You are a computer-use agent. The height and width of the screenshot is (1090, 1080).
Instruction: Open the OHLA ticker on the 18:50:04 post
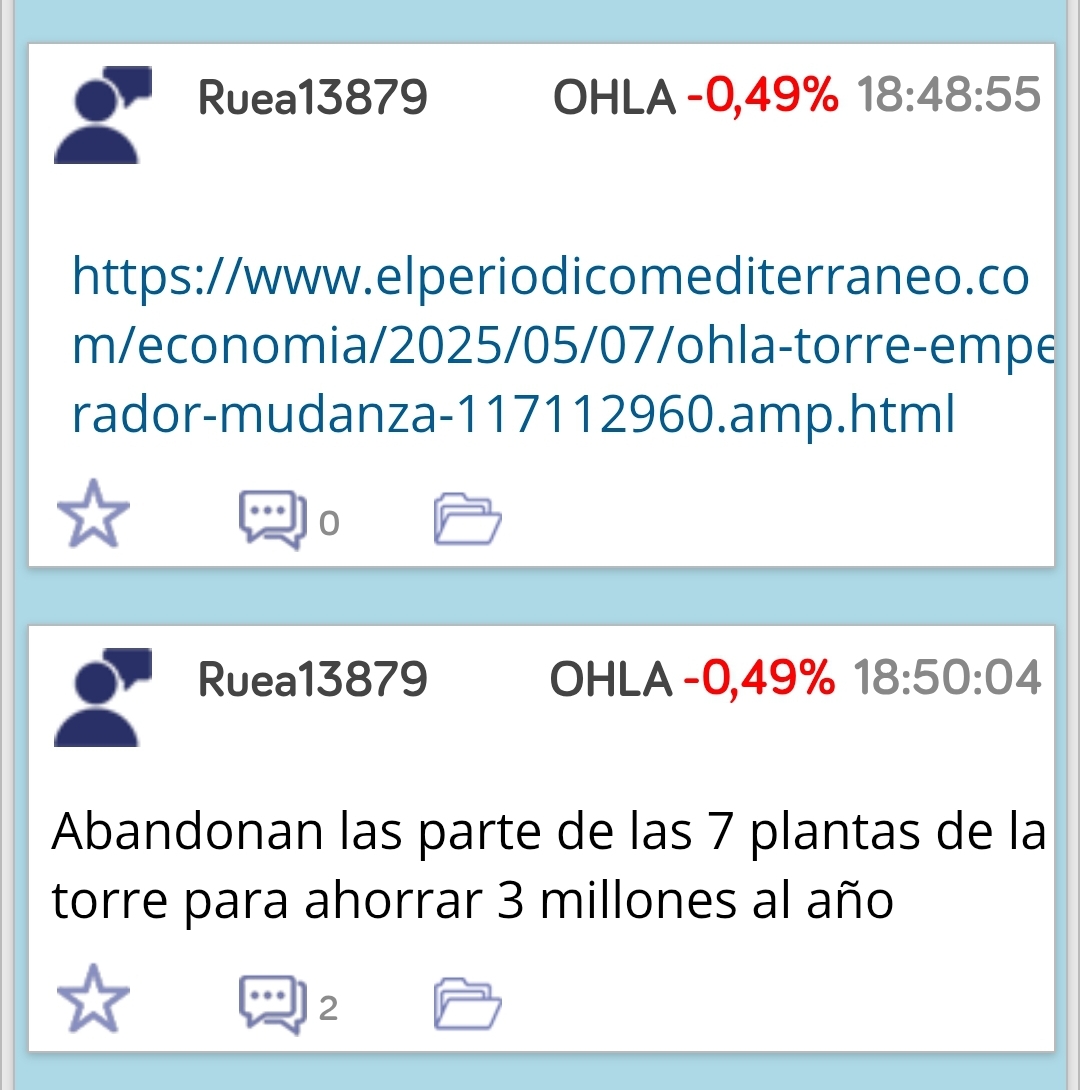click(611, 681)
